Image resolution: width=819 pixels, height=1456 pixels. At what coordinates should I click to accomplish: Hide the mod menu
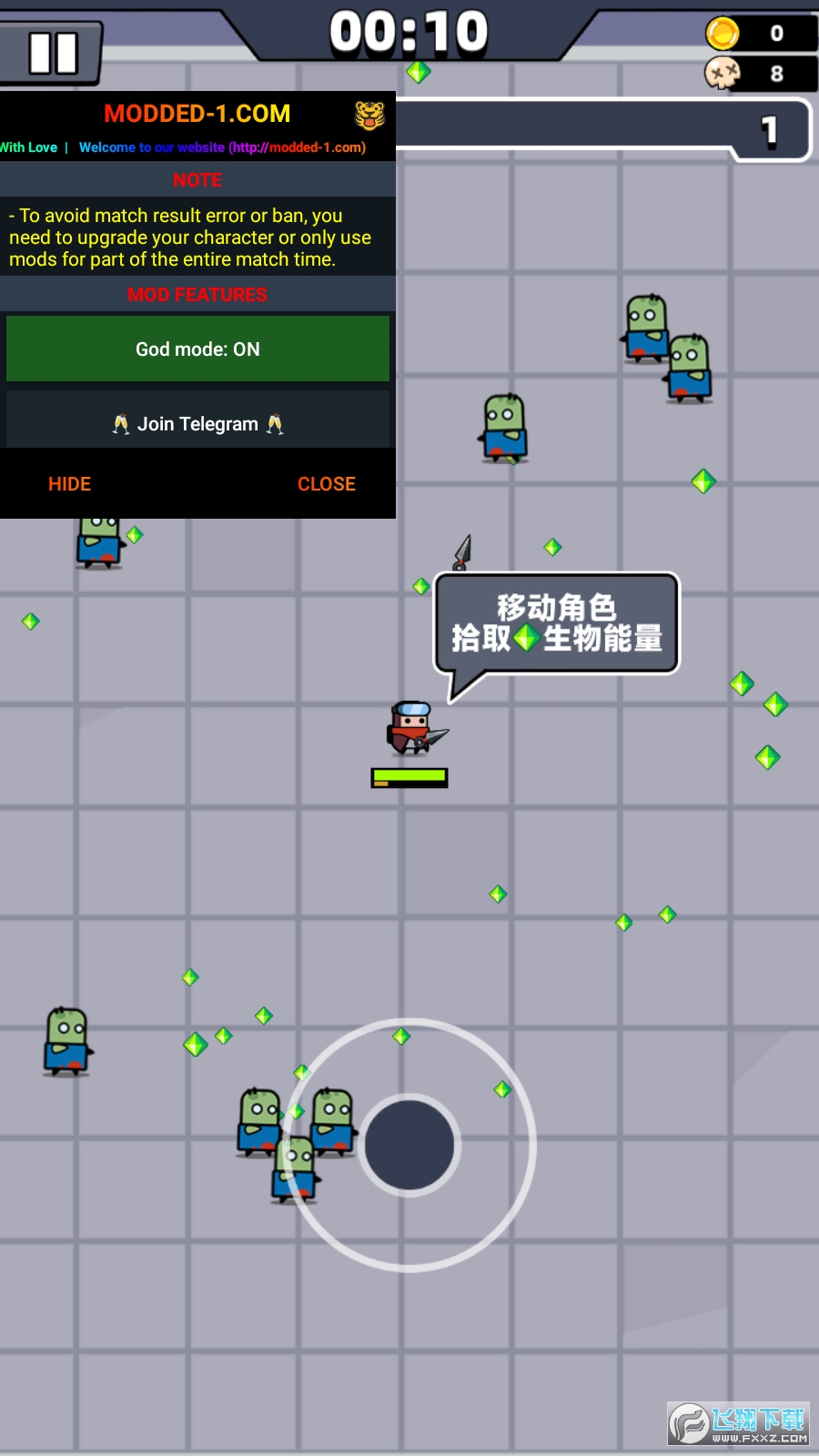point(69,484)
